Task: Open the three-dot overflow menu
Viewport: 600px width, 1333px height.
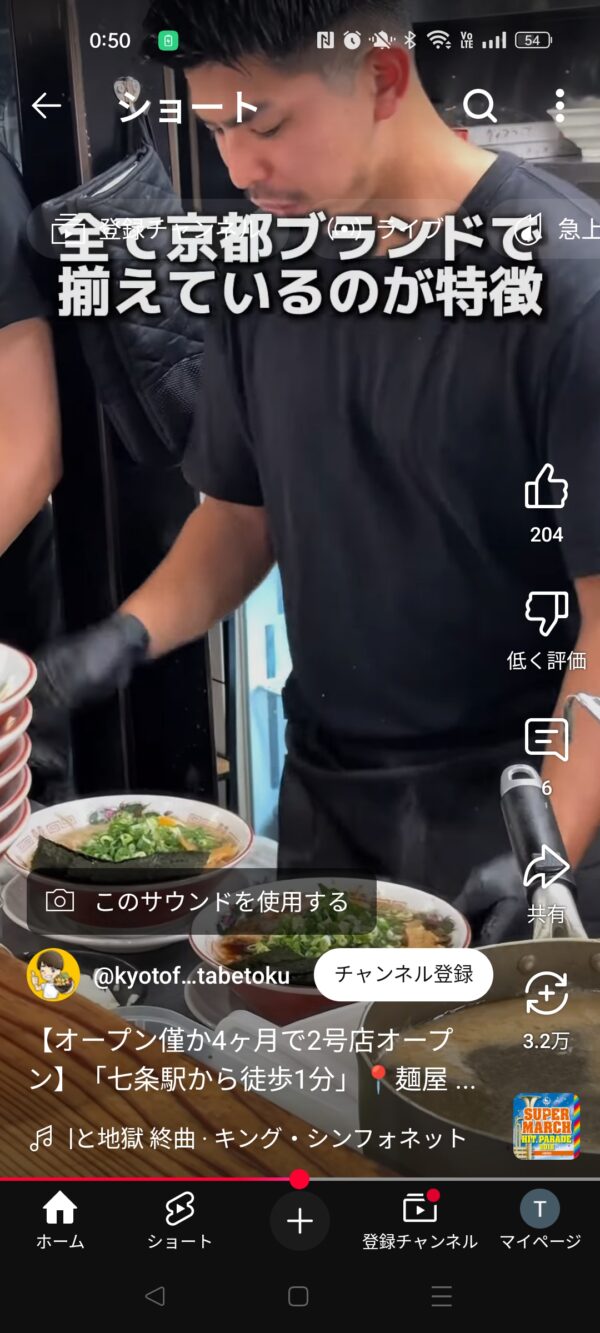Action: click(560, 106)
